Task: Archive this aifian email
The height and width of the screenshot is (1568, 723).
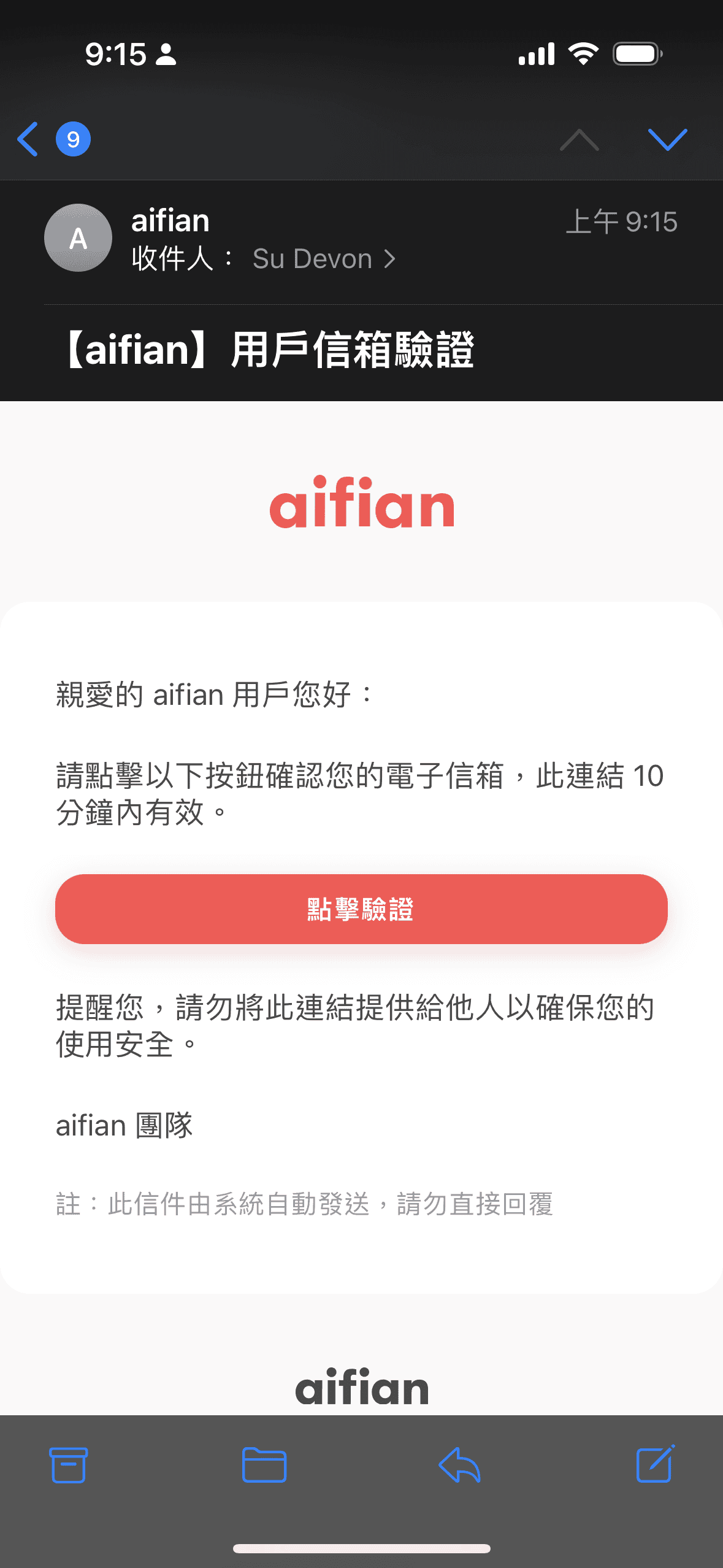Action: [x=68, y=1465]
